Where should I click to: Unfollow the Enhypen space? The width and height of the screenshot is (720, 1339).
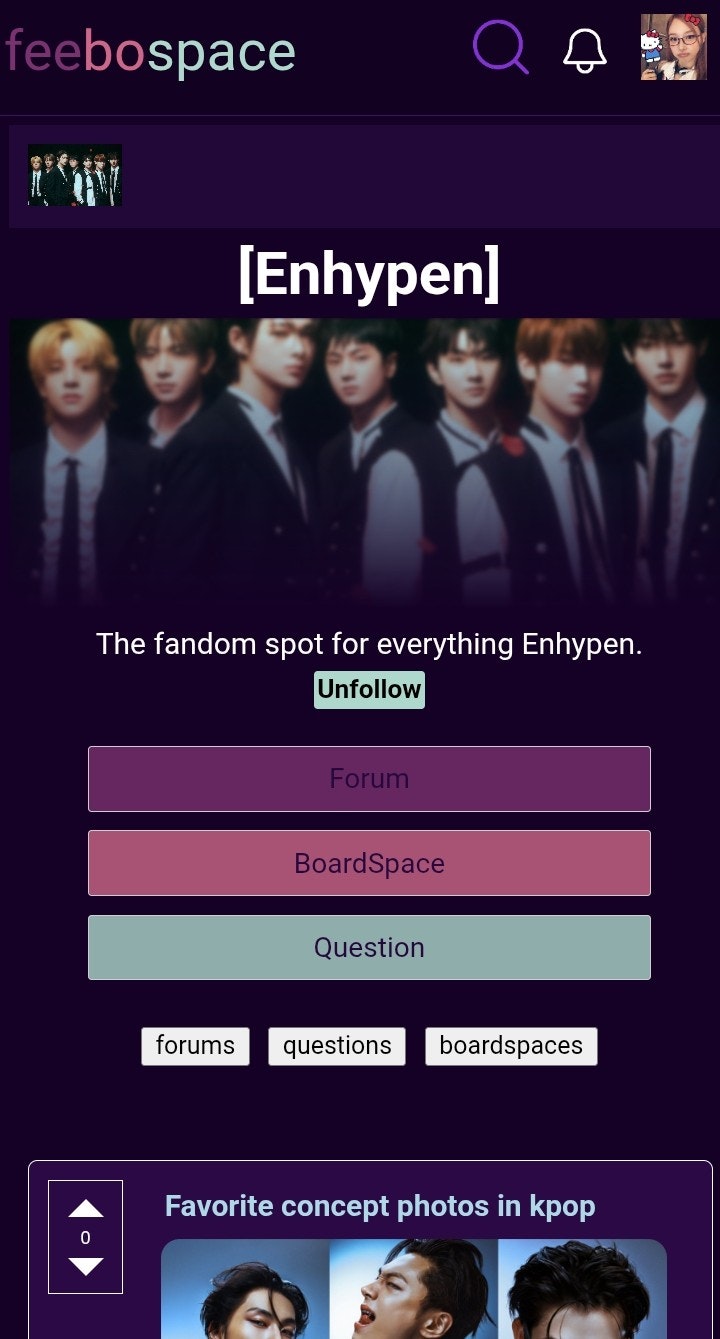tap(369, 689)
